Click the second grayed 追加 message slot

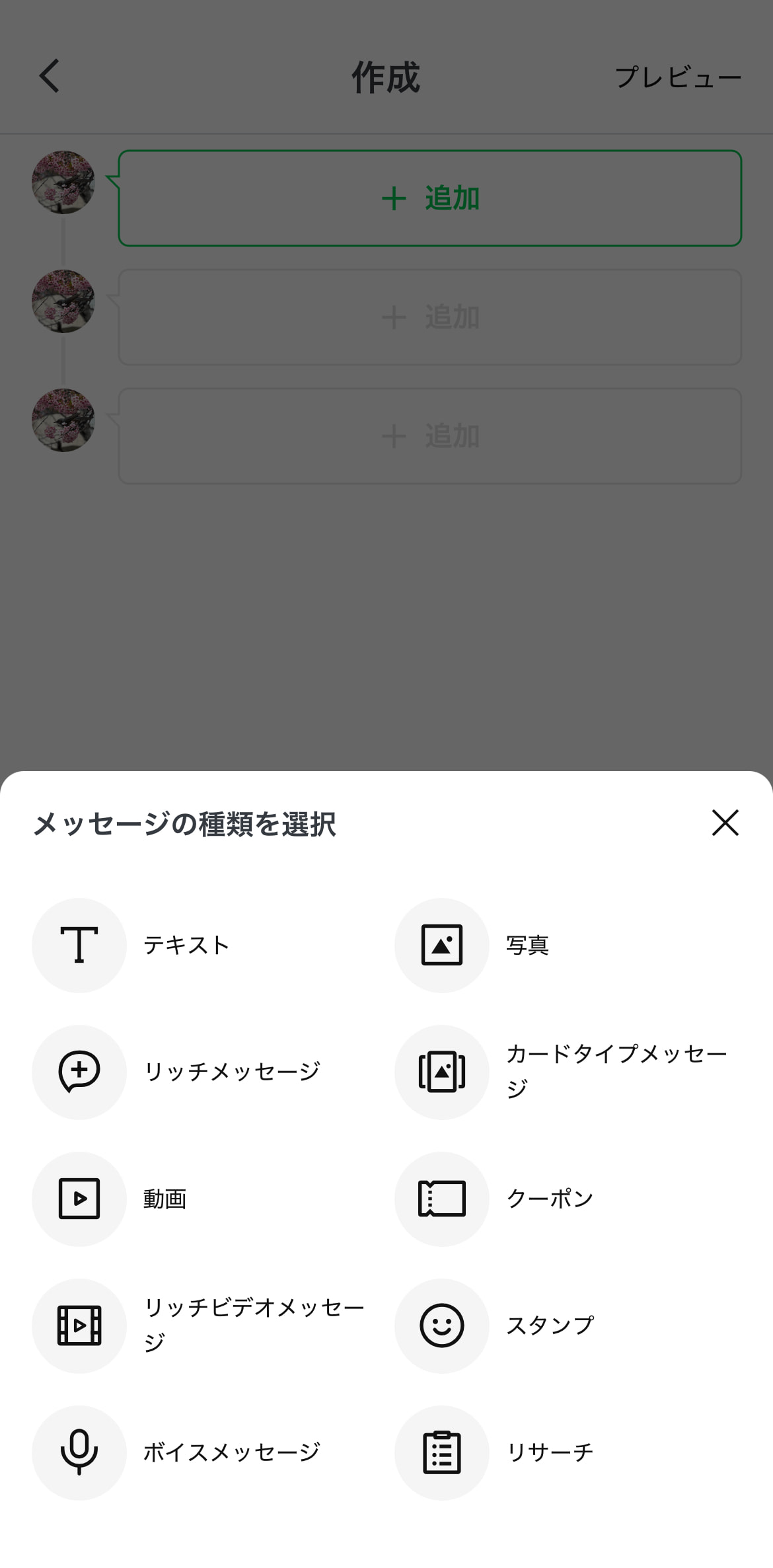click(430, 317)
